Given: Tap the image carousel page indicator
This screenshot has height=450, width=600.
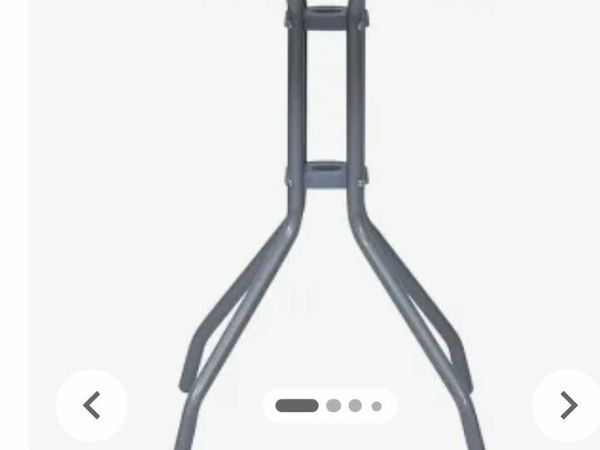Looking at the screenshot, I should pos(329,406).
